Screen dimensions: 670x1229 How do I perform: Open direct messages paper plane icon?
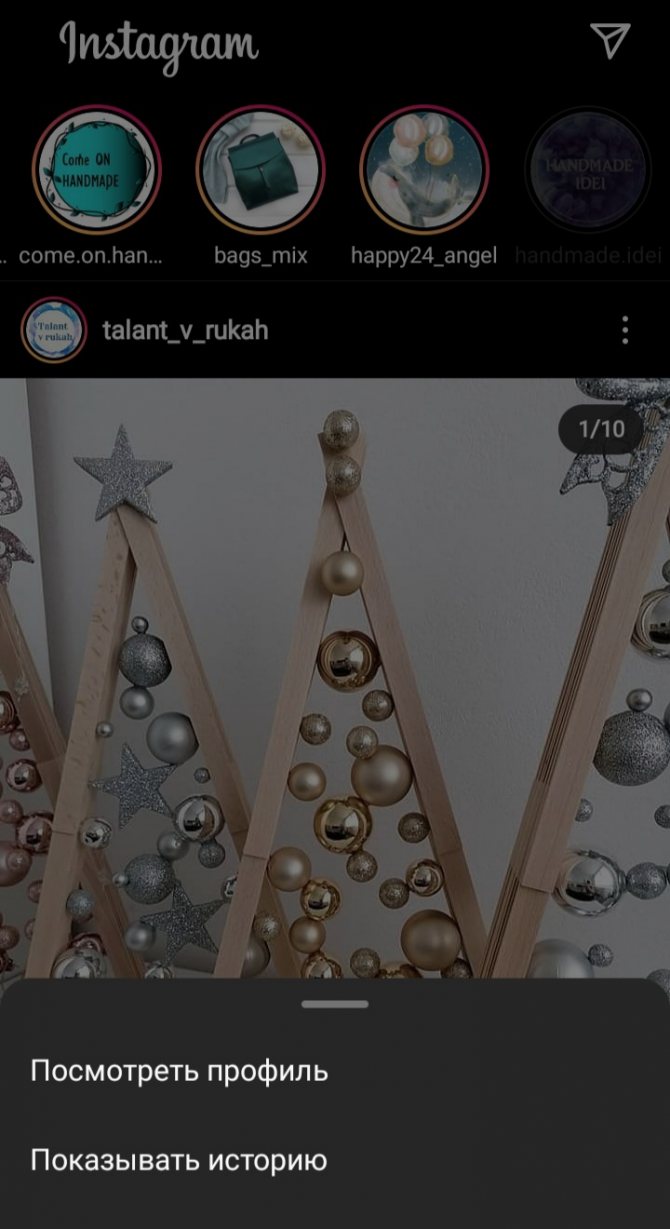(x=609, y=40)
